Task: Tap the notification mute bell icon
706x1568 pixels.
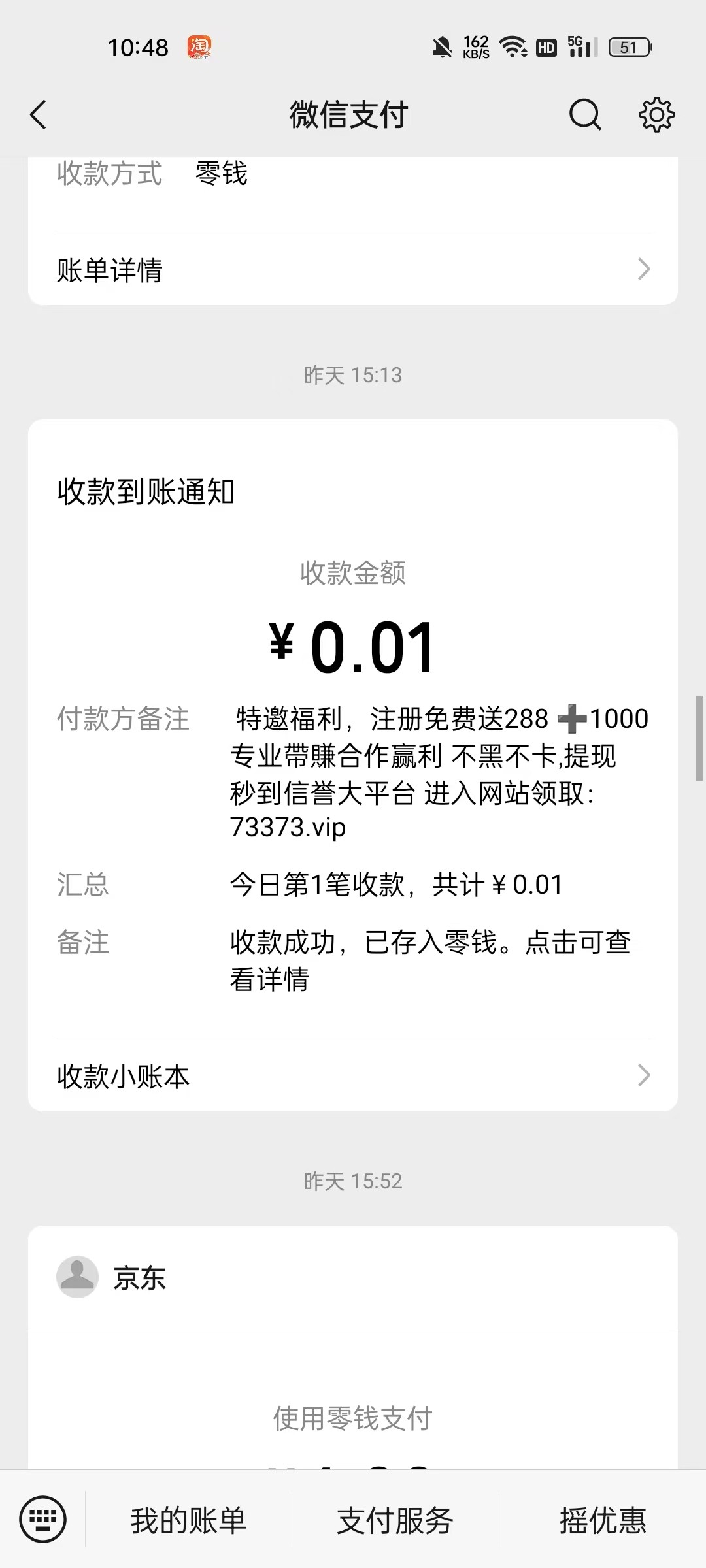Action: tap(442, 46)
